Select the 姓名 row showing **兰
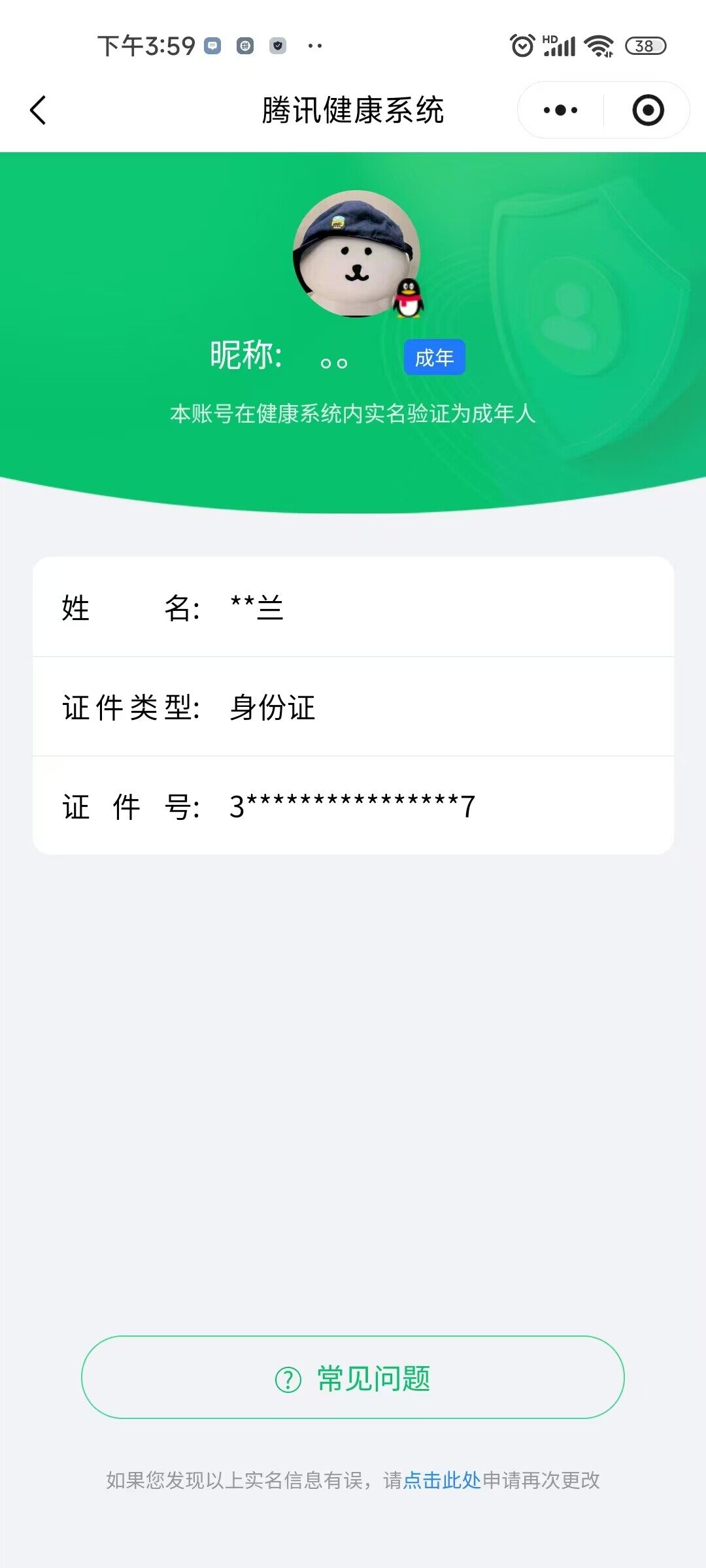 pyautogui.click(x=353, y=609)
